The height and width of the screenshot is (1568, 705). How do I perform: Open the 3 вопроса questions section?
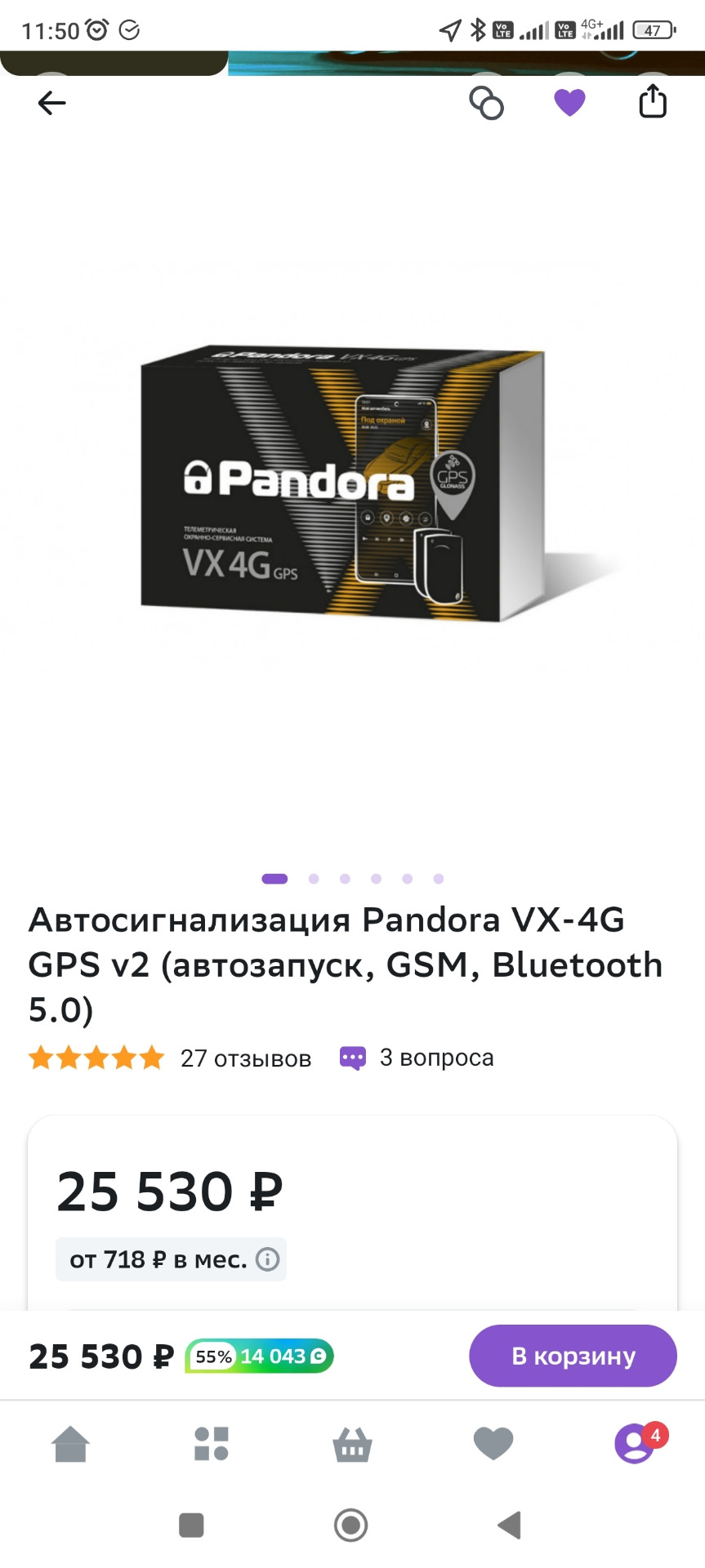pos(436,1058)
